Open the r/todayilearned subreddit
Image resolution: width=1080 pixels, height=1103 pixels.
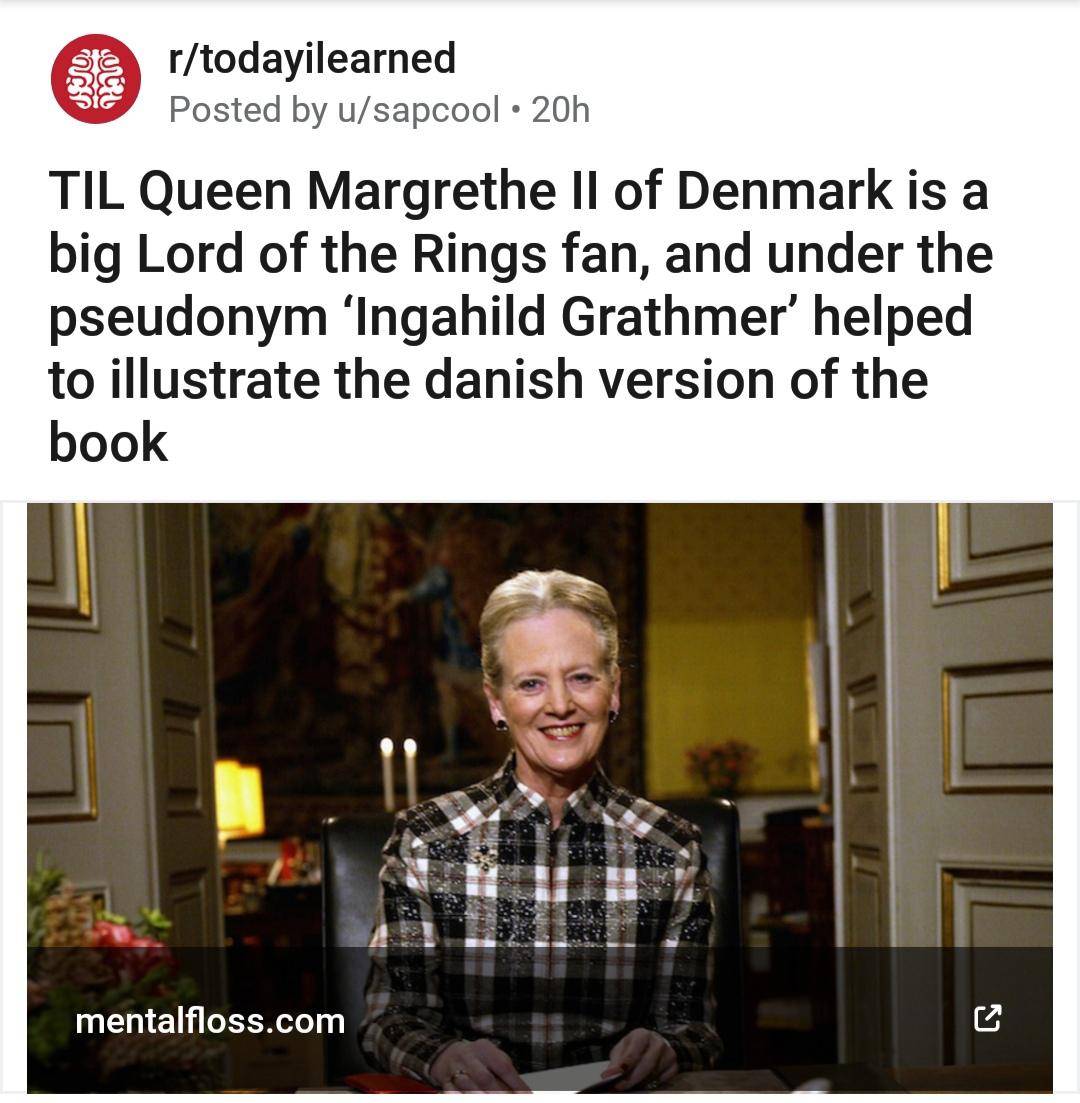click(312, 58)
